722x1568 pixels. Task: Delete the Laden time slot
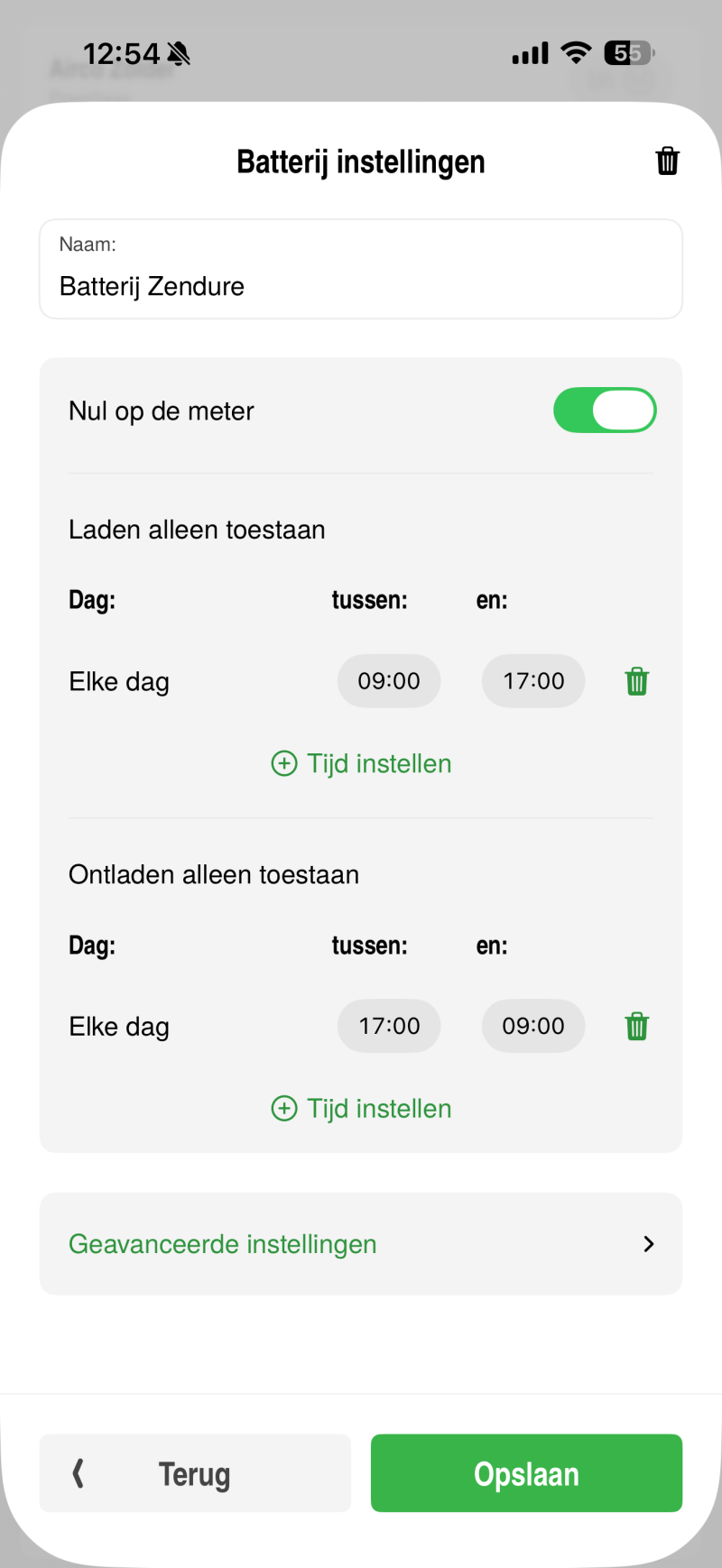(x=637, y=681)
